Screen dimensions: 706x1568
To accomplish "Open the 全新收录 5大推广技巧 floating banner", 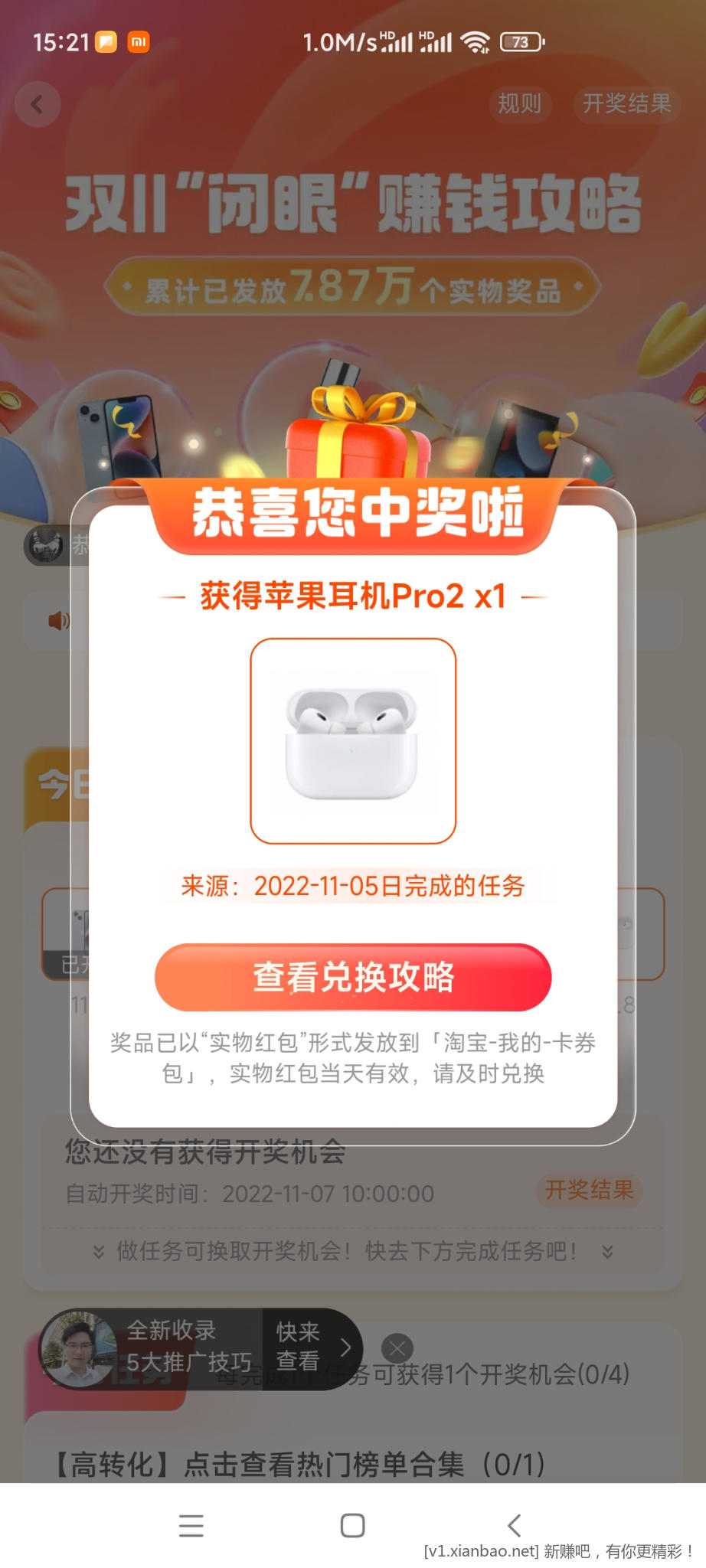I will (x=199, y=1348).
